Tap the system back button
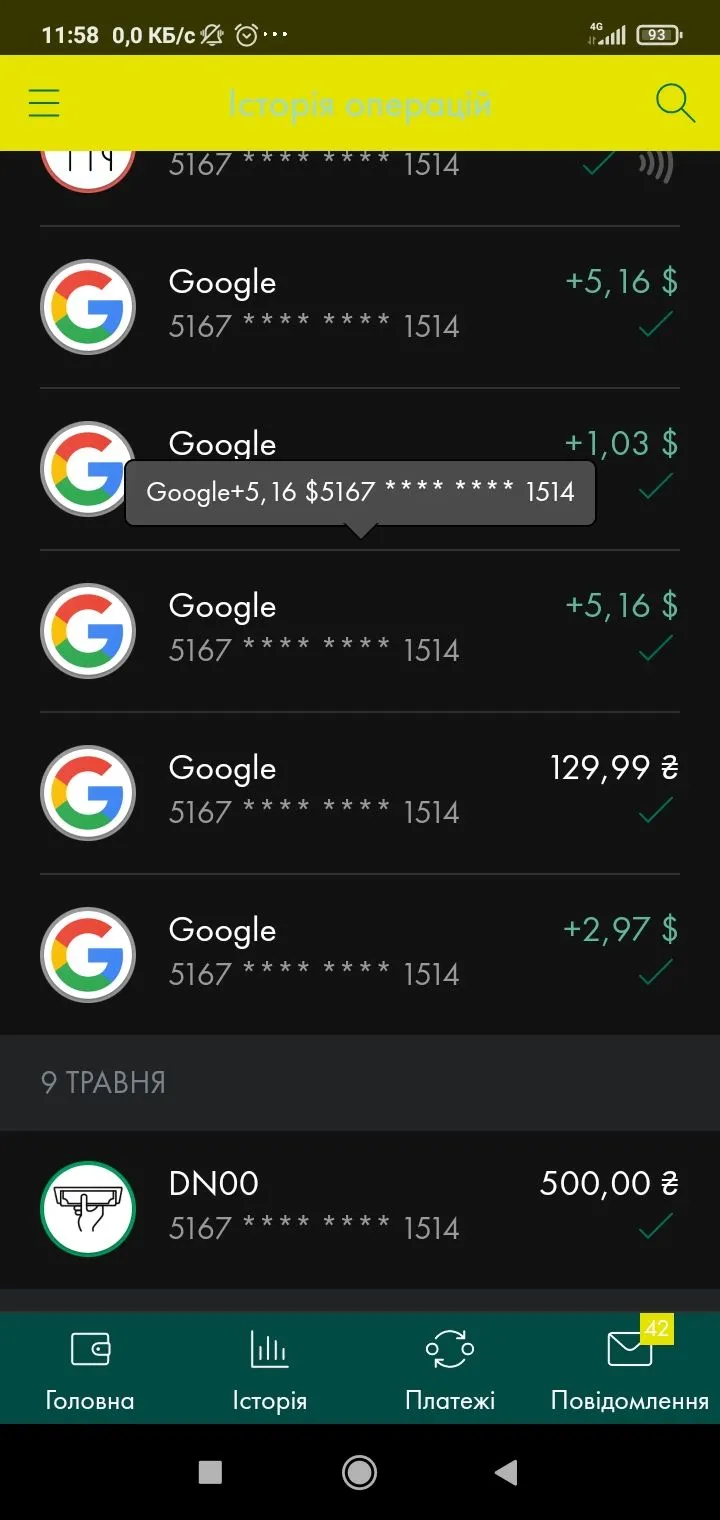The width and height of the screenshot is (720, 1520). click(x=507, y=1471)
